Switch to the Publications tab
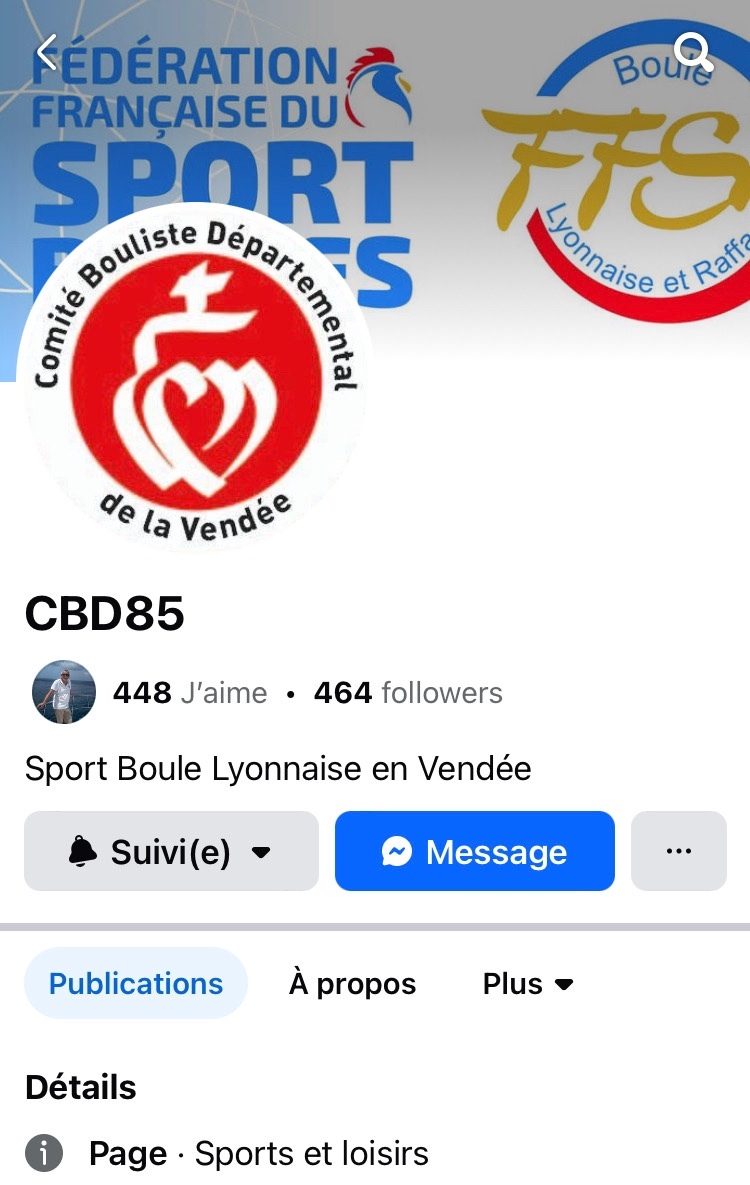This screenshot has height=1185, width=750. 136,983
